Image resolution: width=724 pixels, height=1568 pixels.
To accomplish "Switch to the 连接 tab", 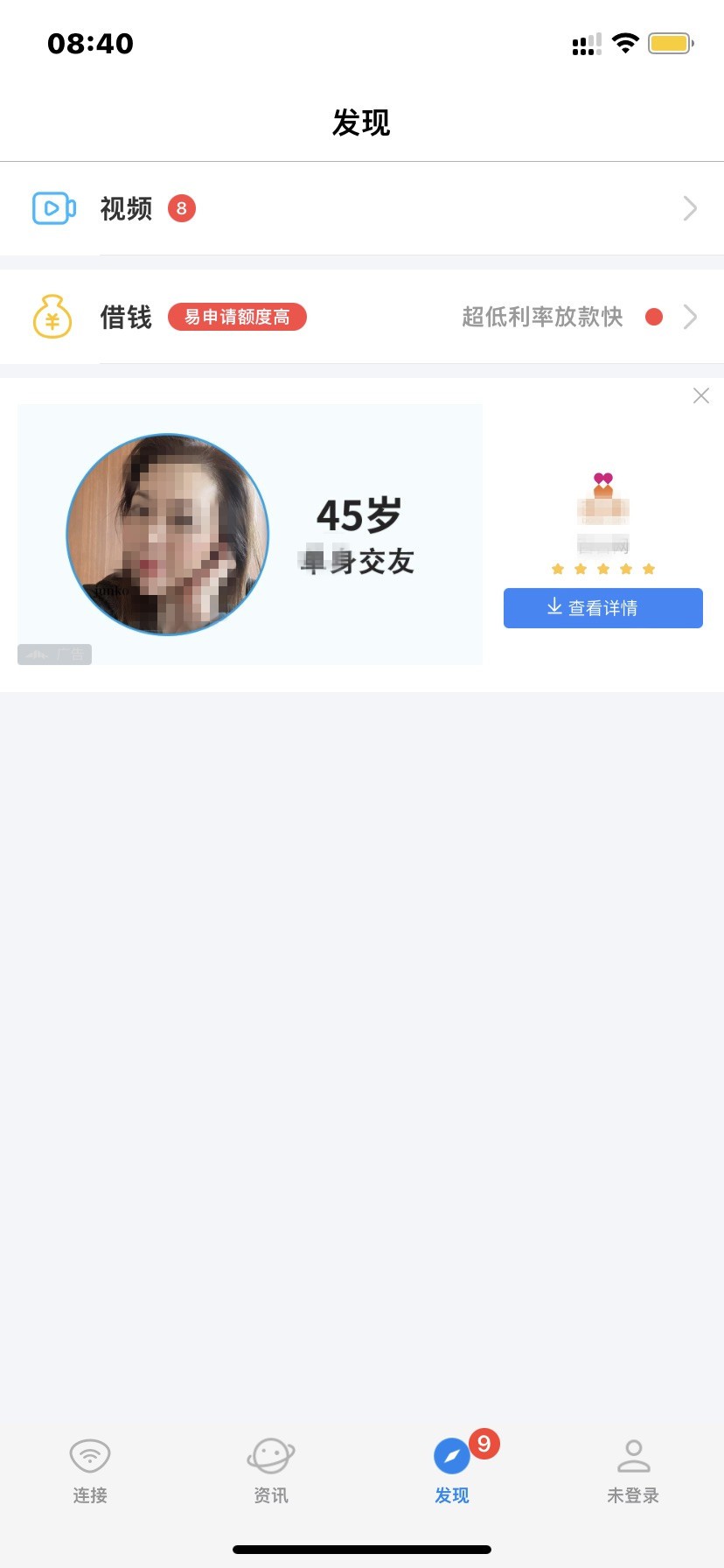I will pyautogui.click(x=89, y=1470).
